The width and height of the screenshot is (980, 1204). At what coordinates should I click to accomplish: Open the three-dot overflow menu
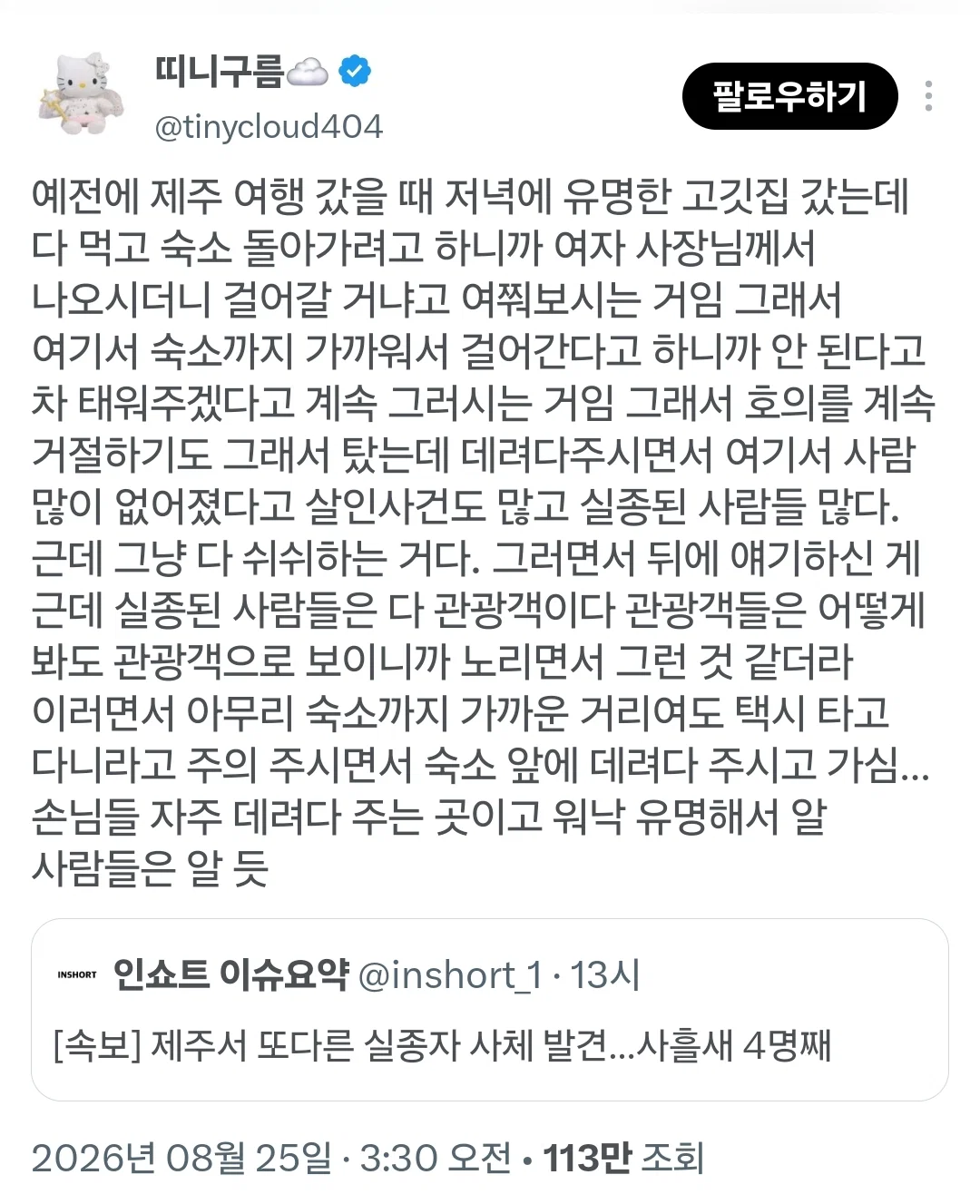(x=928, y=96)
